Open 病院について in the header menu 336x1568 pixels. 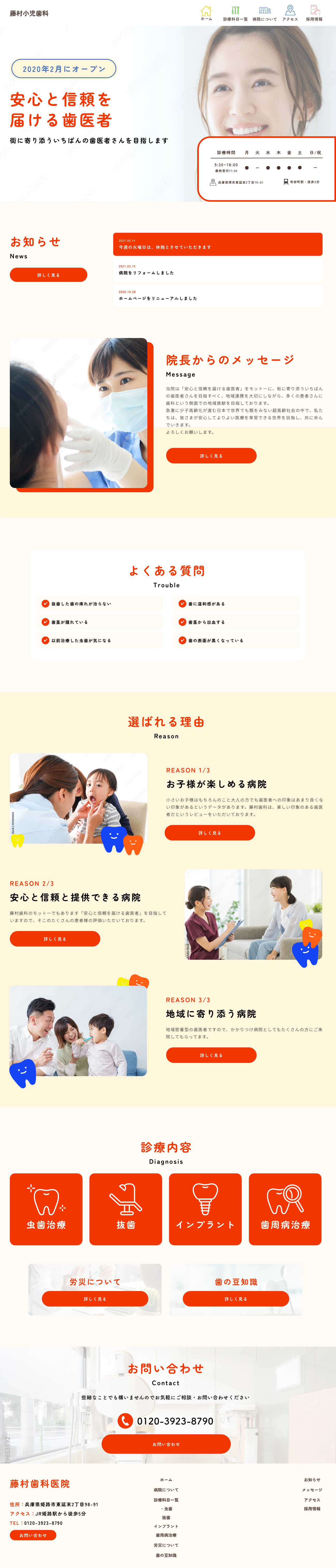pos(264,13)
